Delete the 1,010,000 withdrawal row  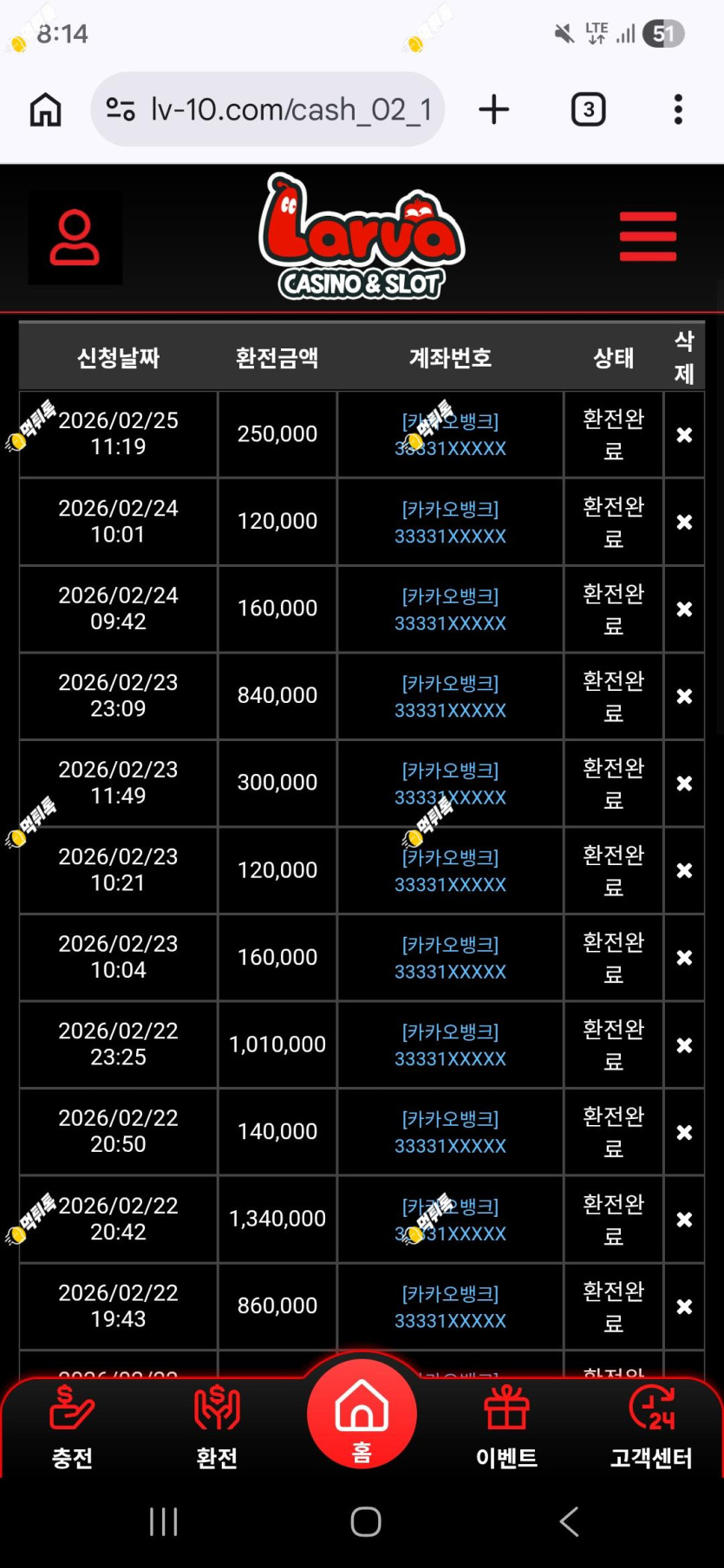pyautogui.click(x=684, y=1044)
